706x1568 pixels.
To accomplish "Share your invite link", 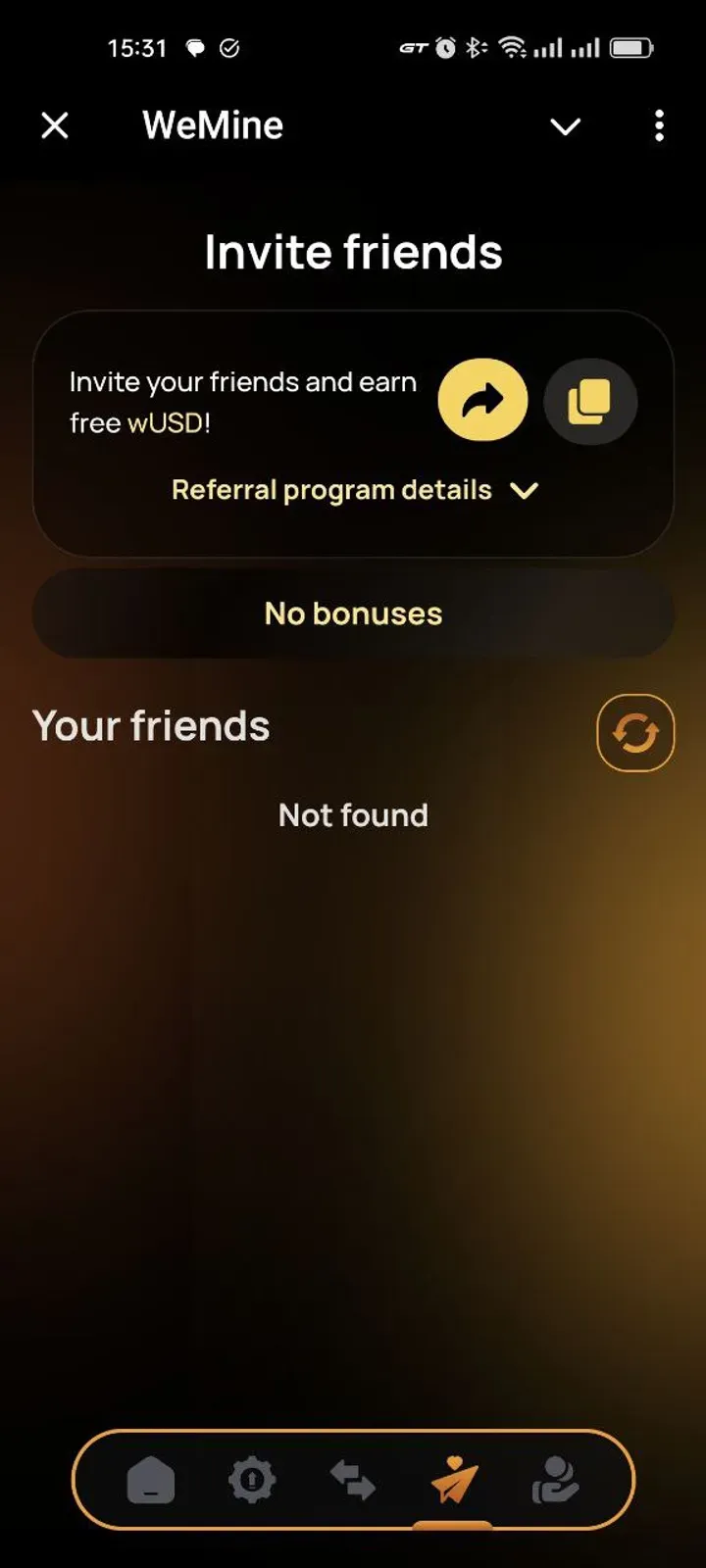I will pos(482,400).
